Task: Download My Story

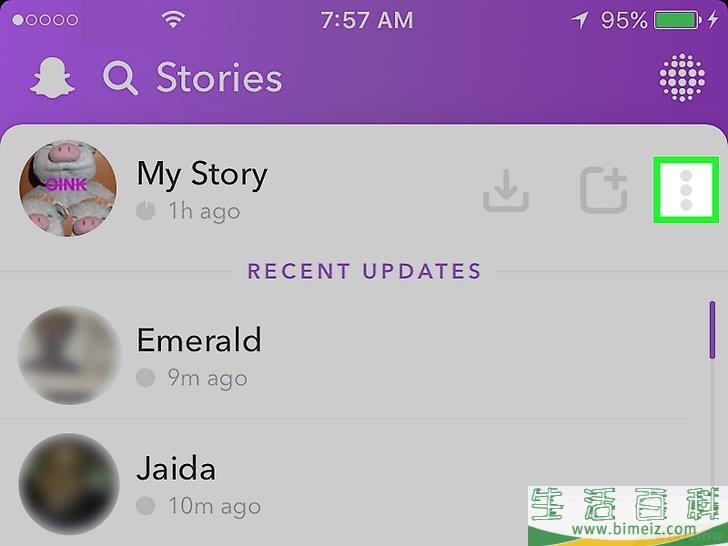Action: tap(506, 189)
